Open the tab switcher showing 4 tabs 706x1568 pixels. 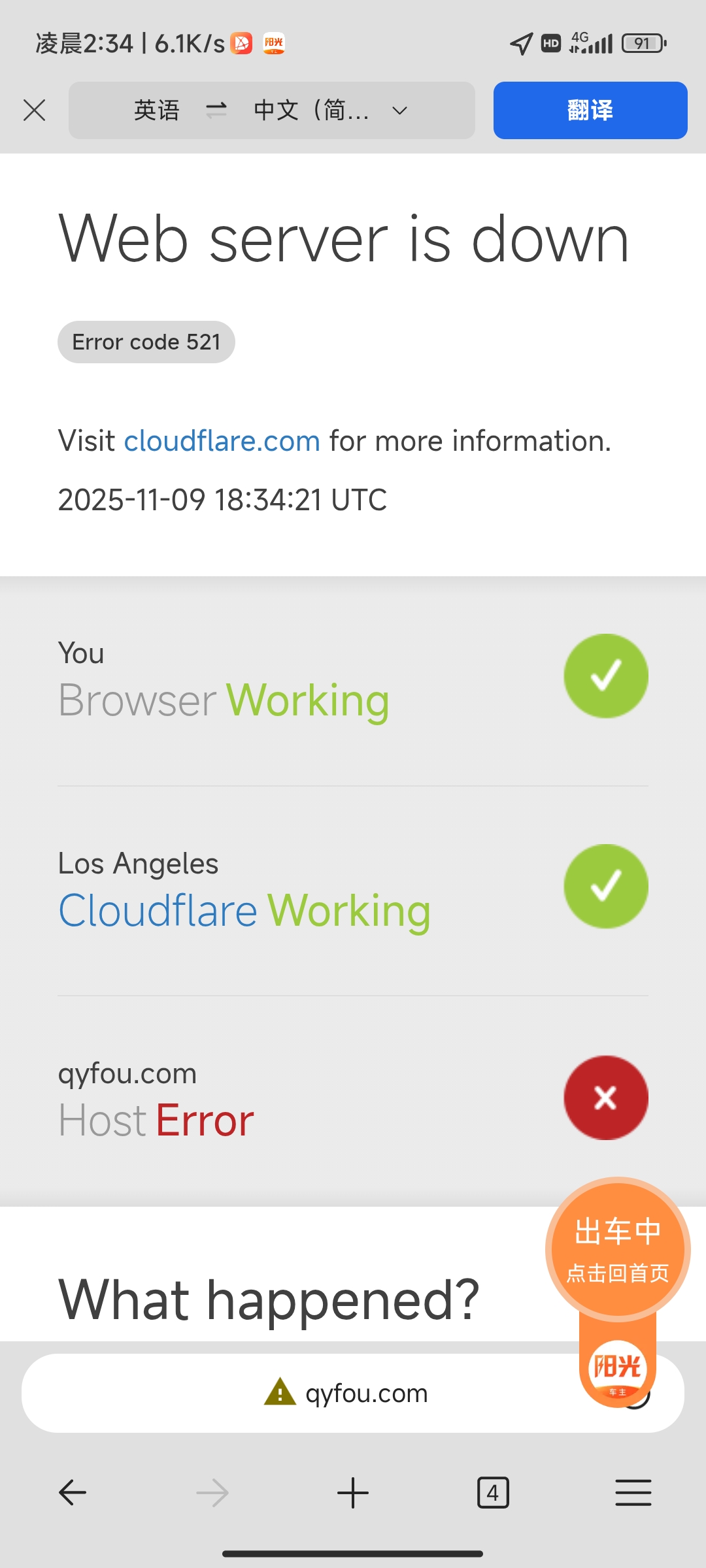click(x=493, y=1493)
